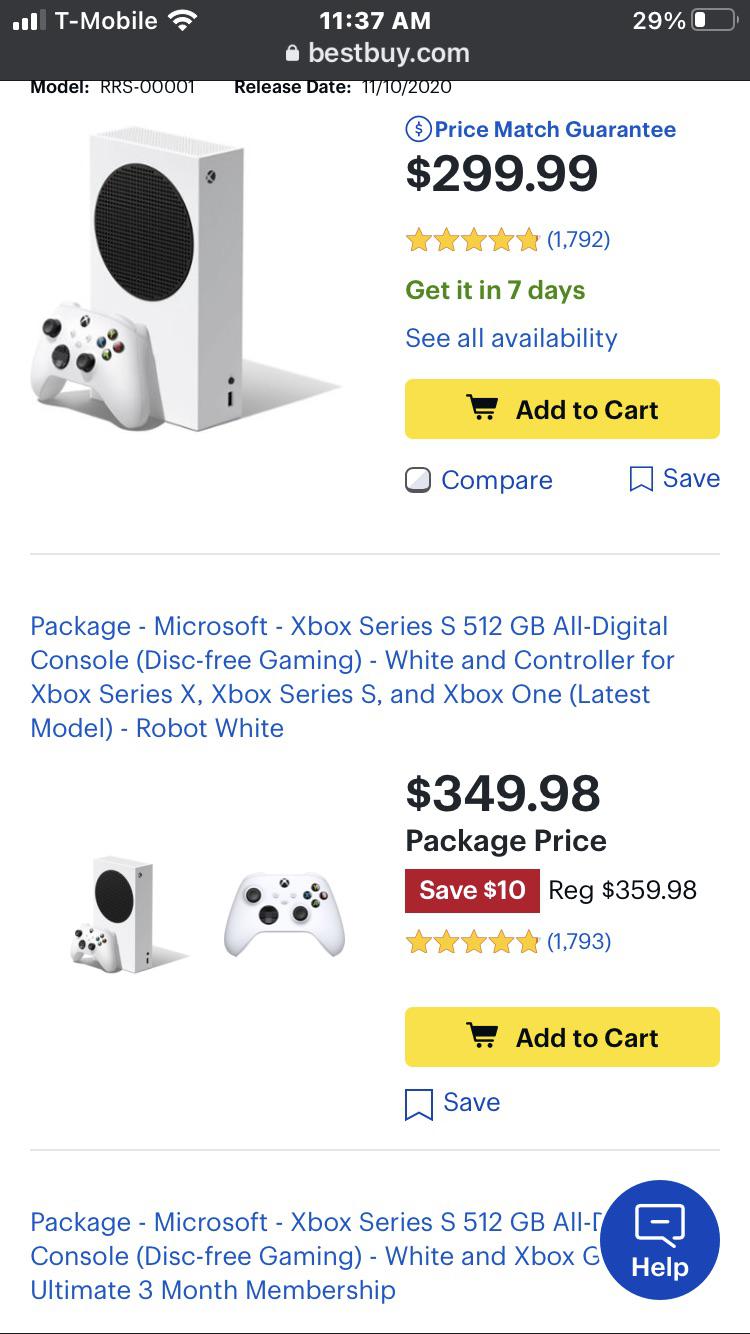Click the shopping cart icon on Add to Cart
The height and width of the screenshot is (1334, 750).
(484, 408)
